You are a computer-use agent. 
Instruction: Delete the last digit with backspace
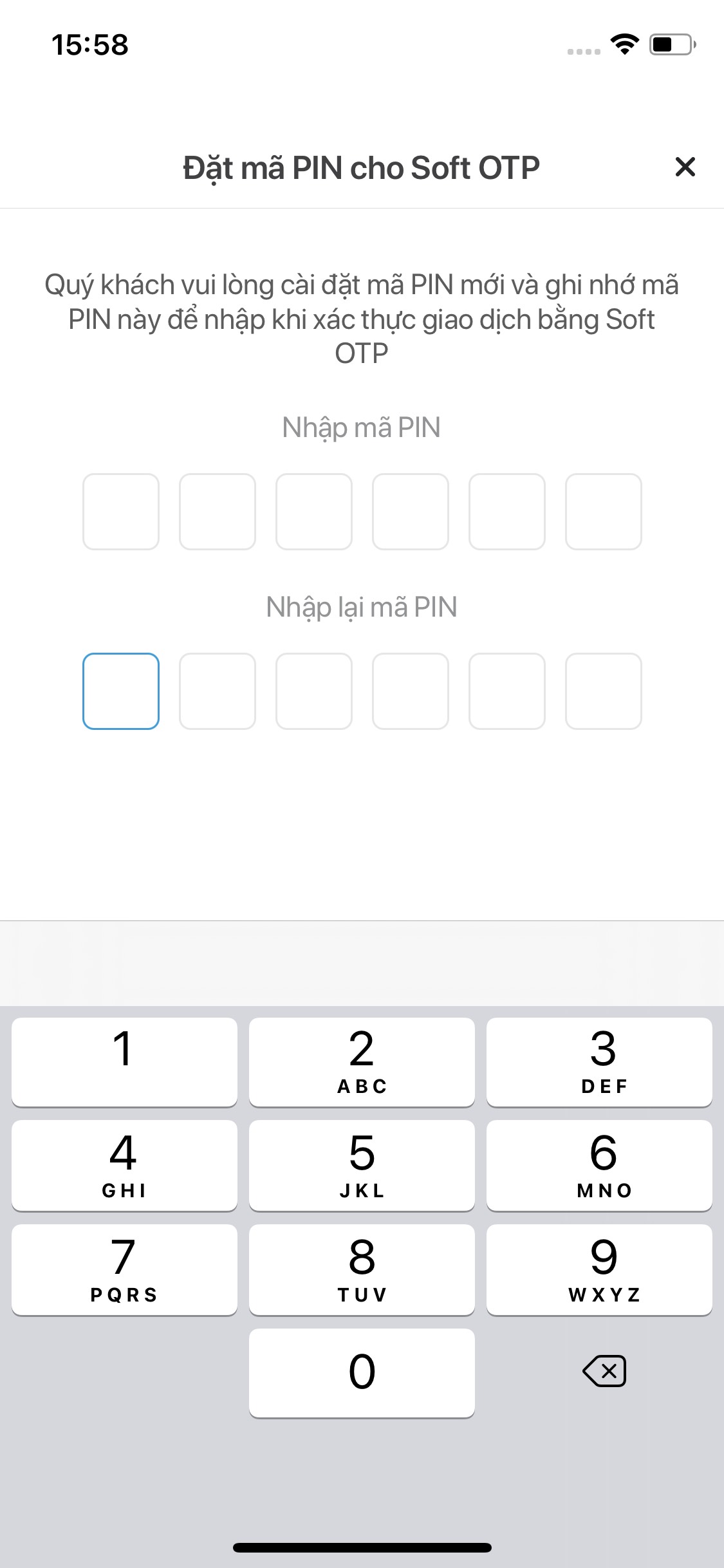[x=604, y=1371]
